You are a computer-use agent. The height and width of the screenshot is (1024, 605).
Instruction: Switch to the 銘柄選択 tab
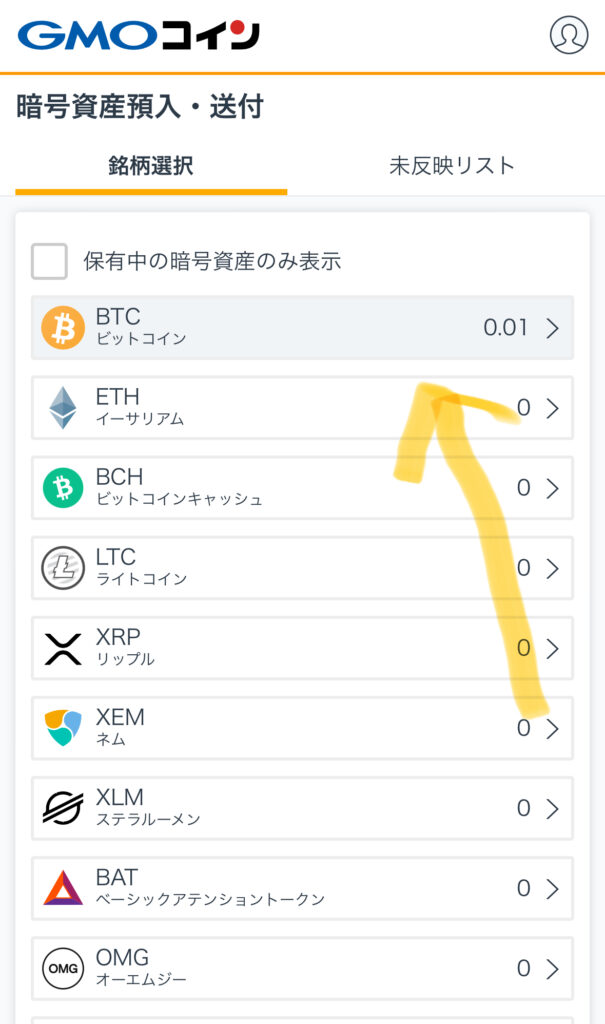point(151,165)
